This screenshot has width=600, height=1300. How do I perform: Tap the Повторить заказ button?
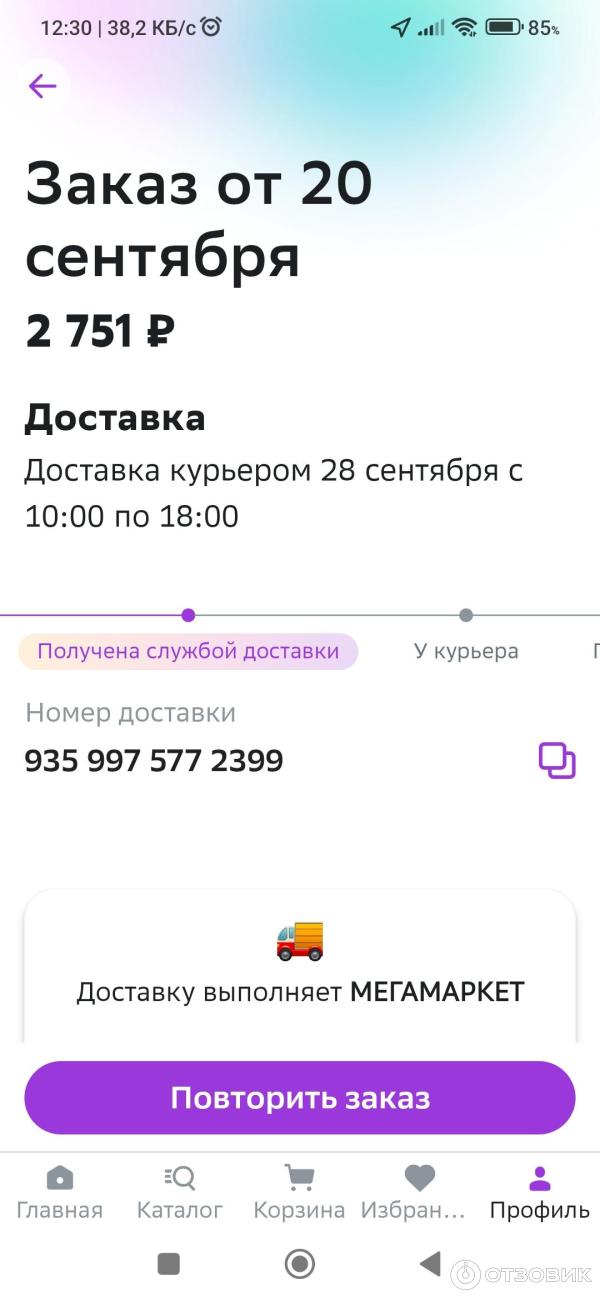(x=300, y=1098)
